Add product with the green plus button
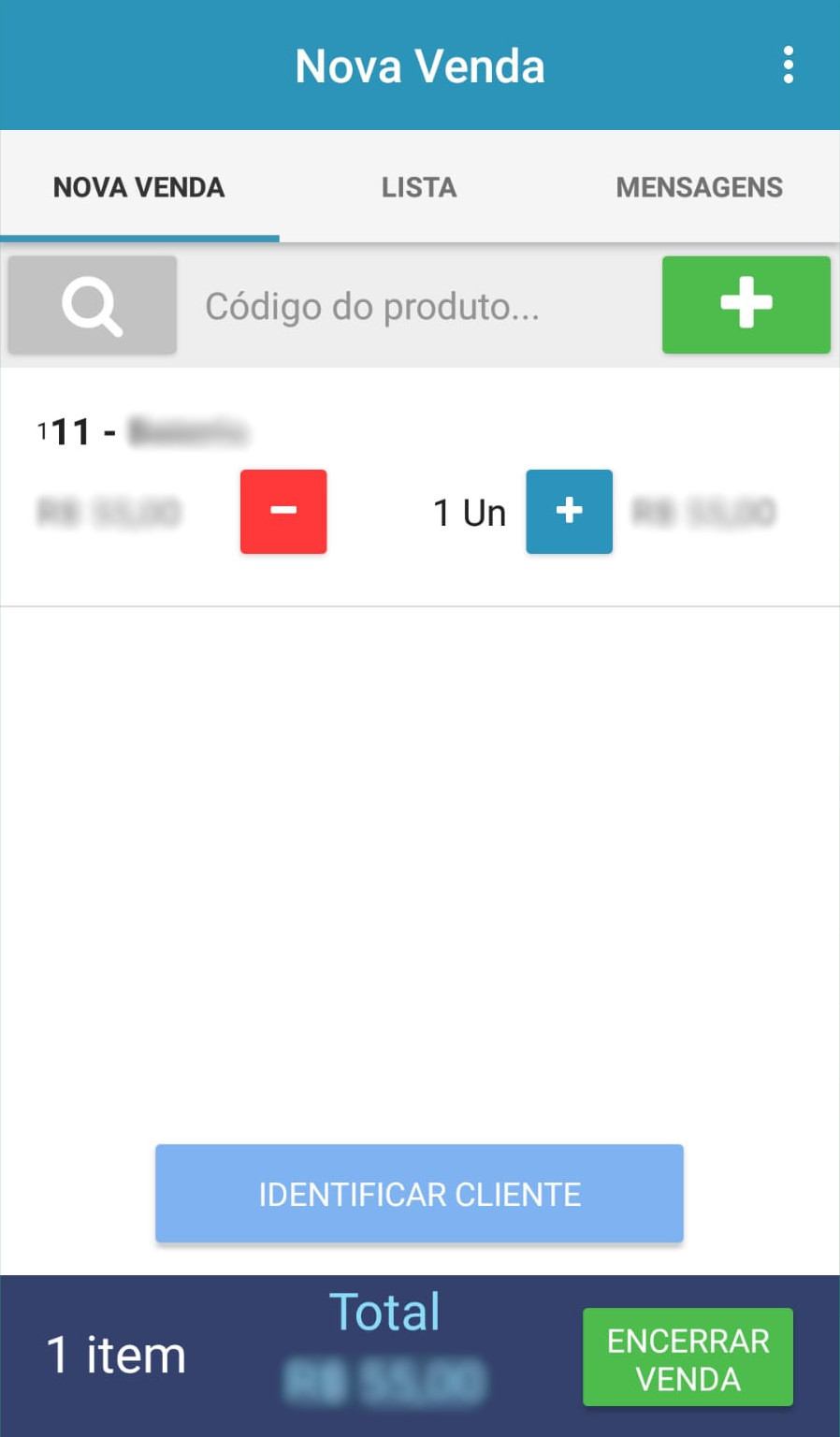Viewport: 840px width, 1437px height. pos(746,305)
